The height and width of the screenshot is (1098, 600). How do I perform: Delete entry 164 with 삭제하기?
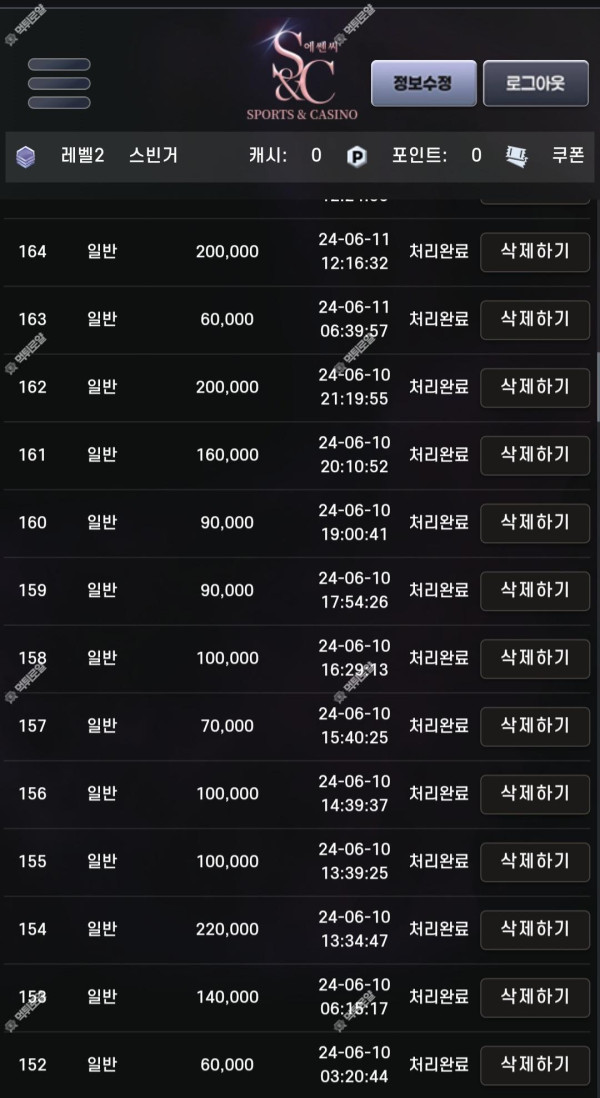[x=535, y=251]
